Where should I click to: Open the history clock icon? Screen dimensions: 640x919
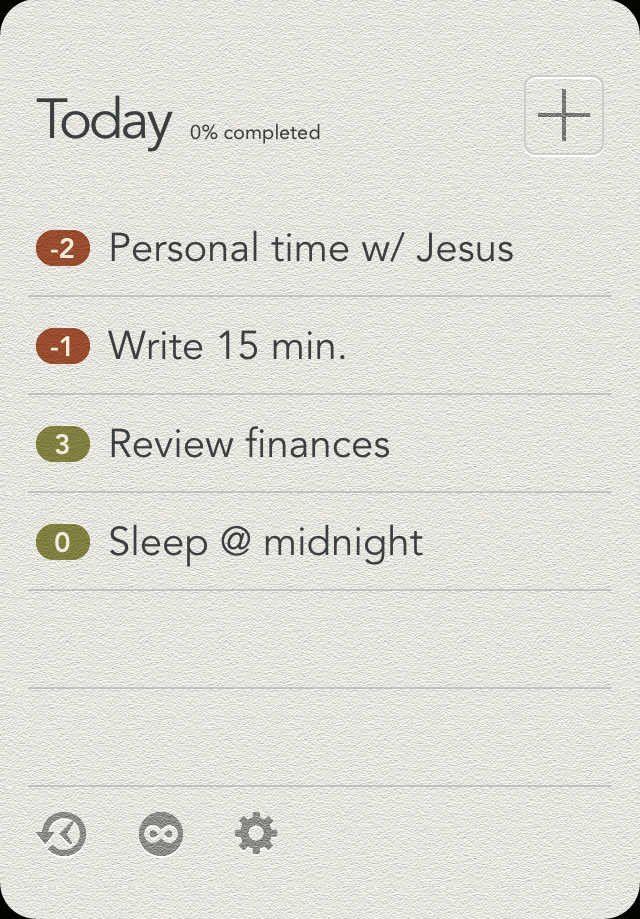click(62, 833)
